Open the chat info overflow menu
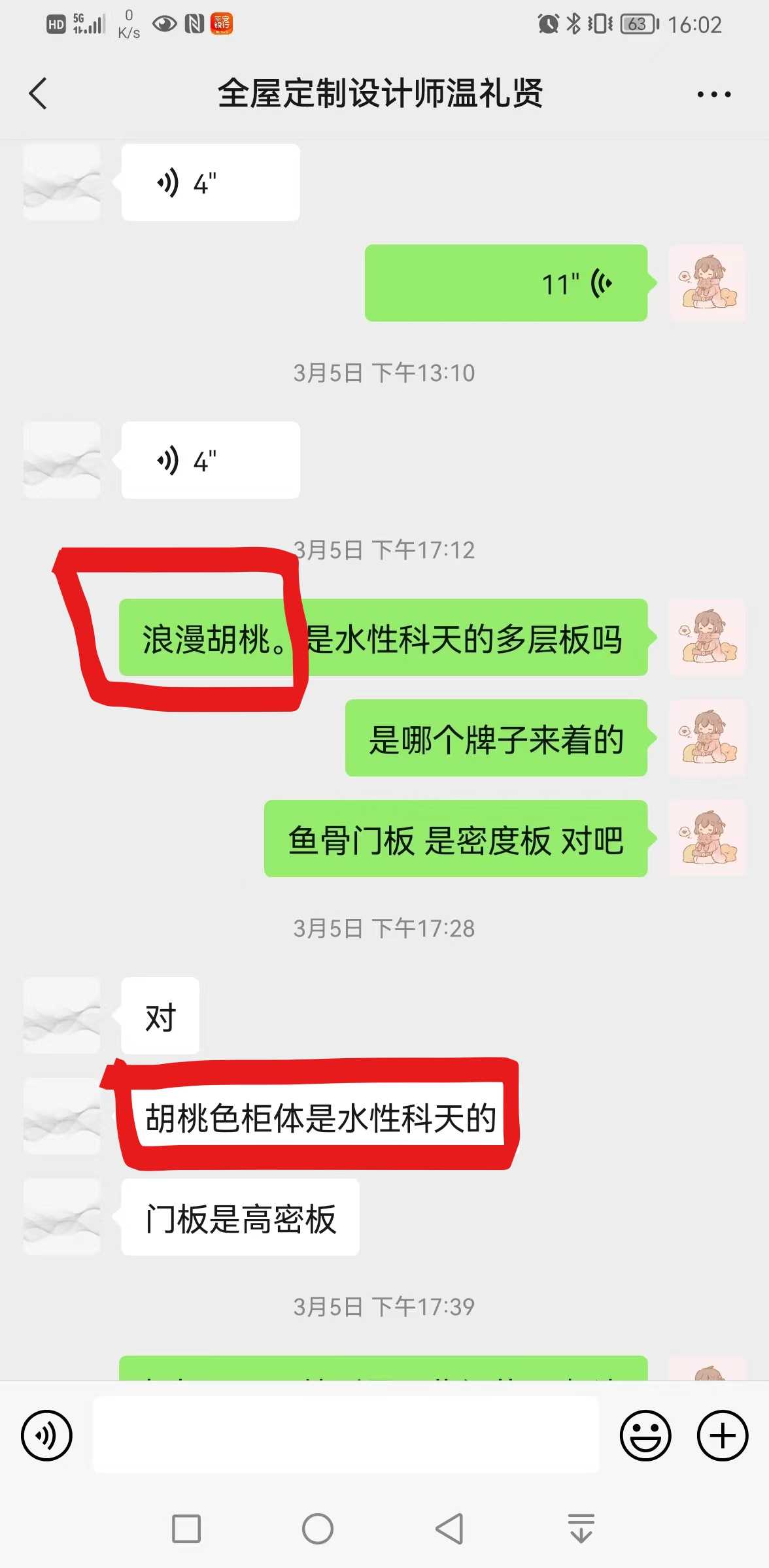 tap(713, 94)
